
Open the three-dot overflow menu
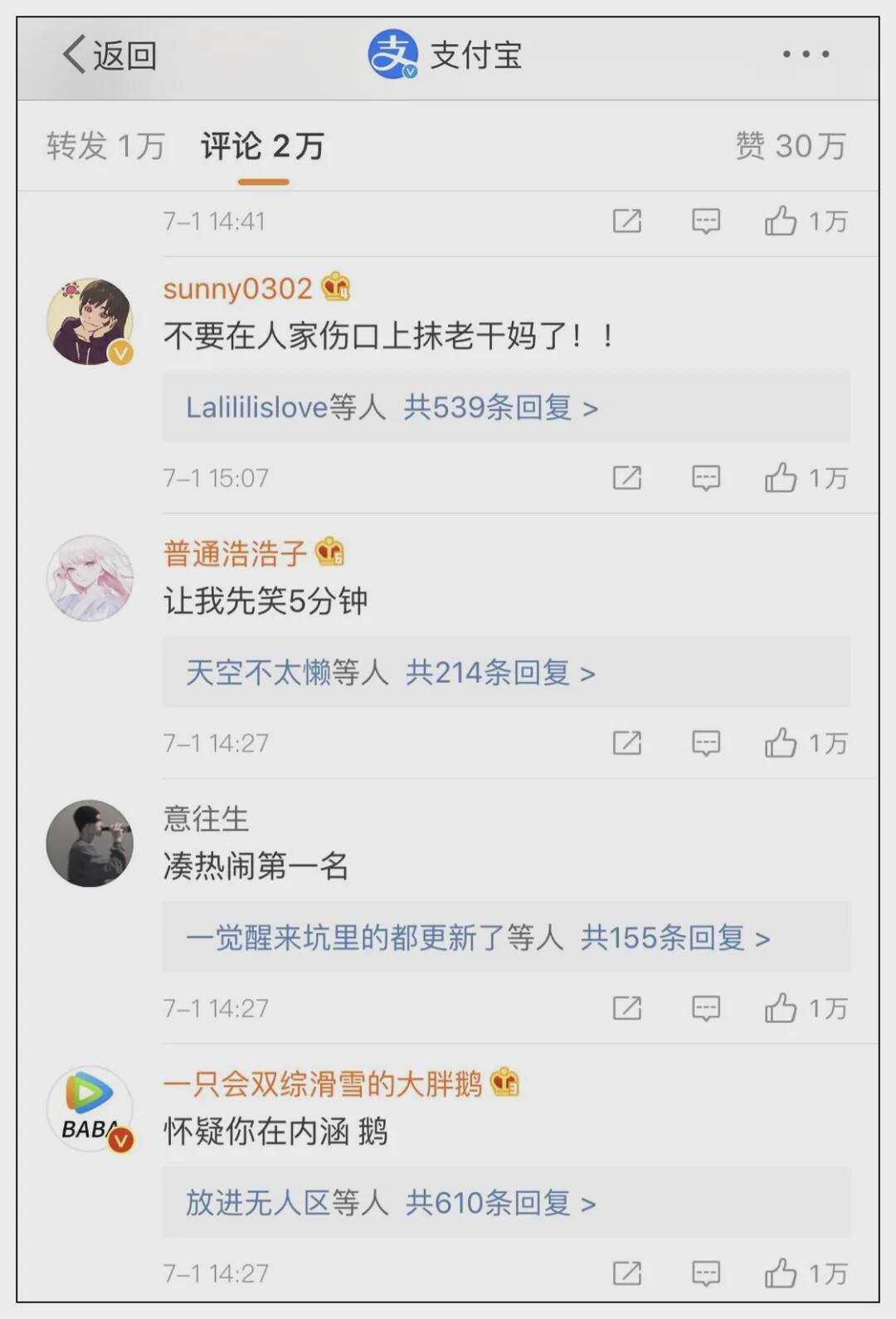click(806, 55)
